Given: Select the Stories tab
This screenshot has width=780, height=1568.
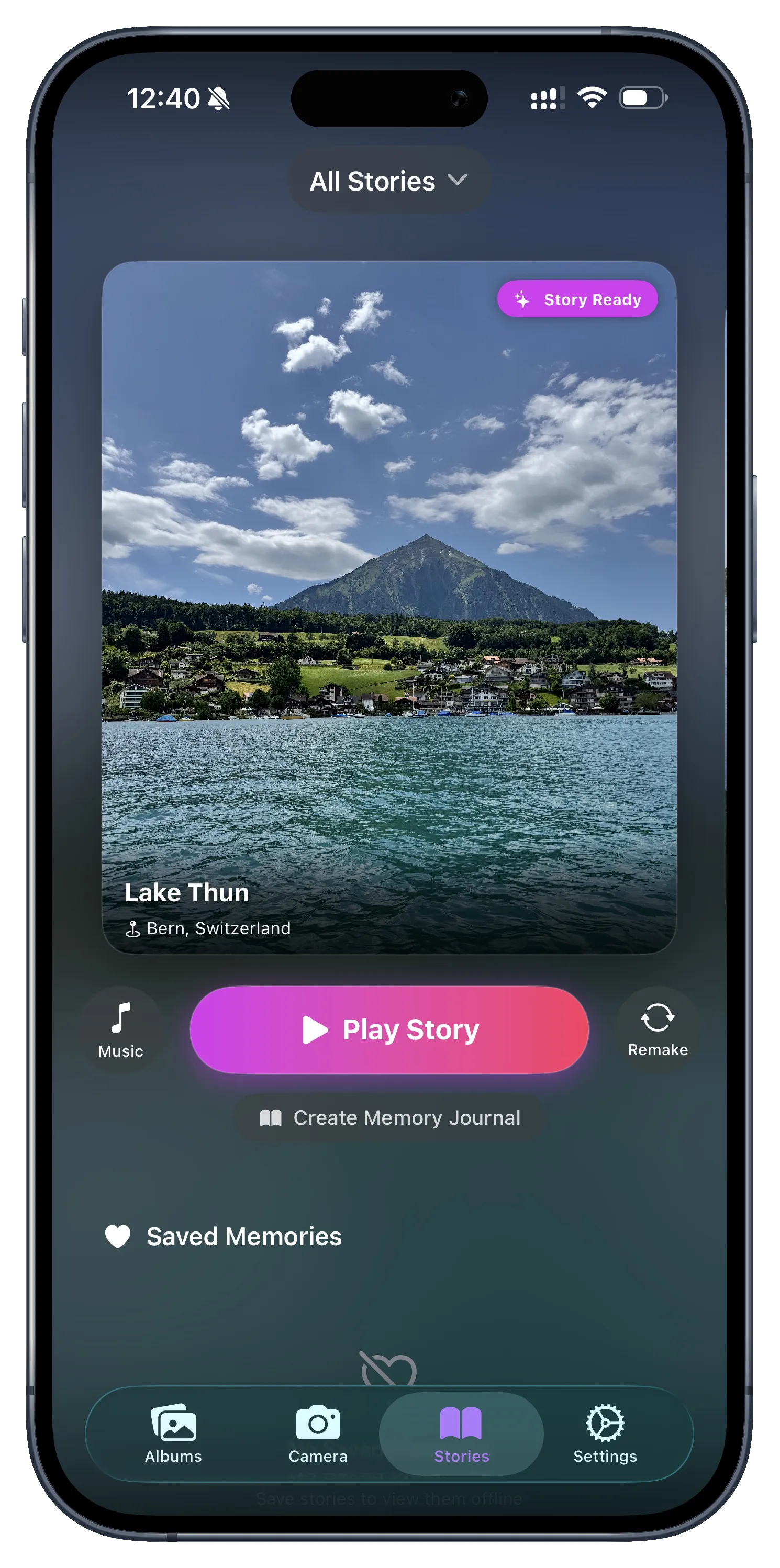Looking at the screenshot, I should click(461, 1434).
